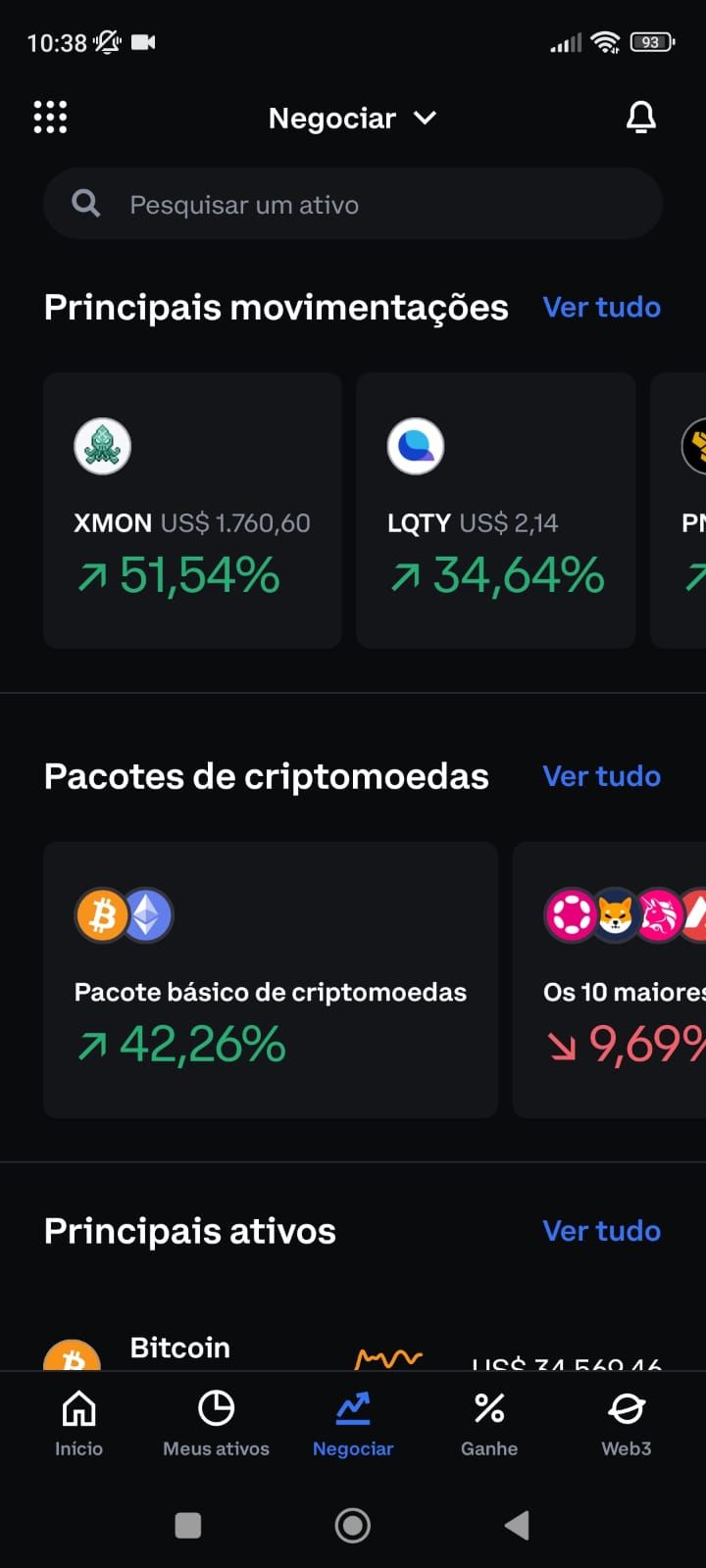Viewport: 706px width, 1568px height.
Task: View all Principais ativos
Action: tap(601, 1231)
